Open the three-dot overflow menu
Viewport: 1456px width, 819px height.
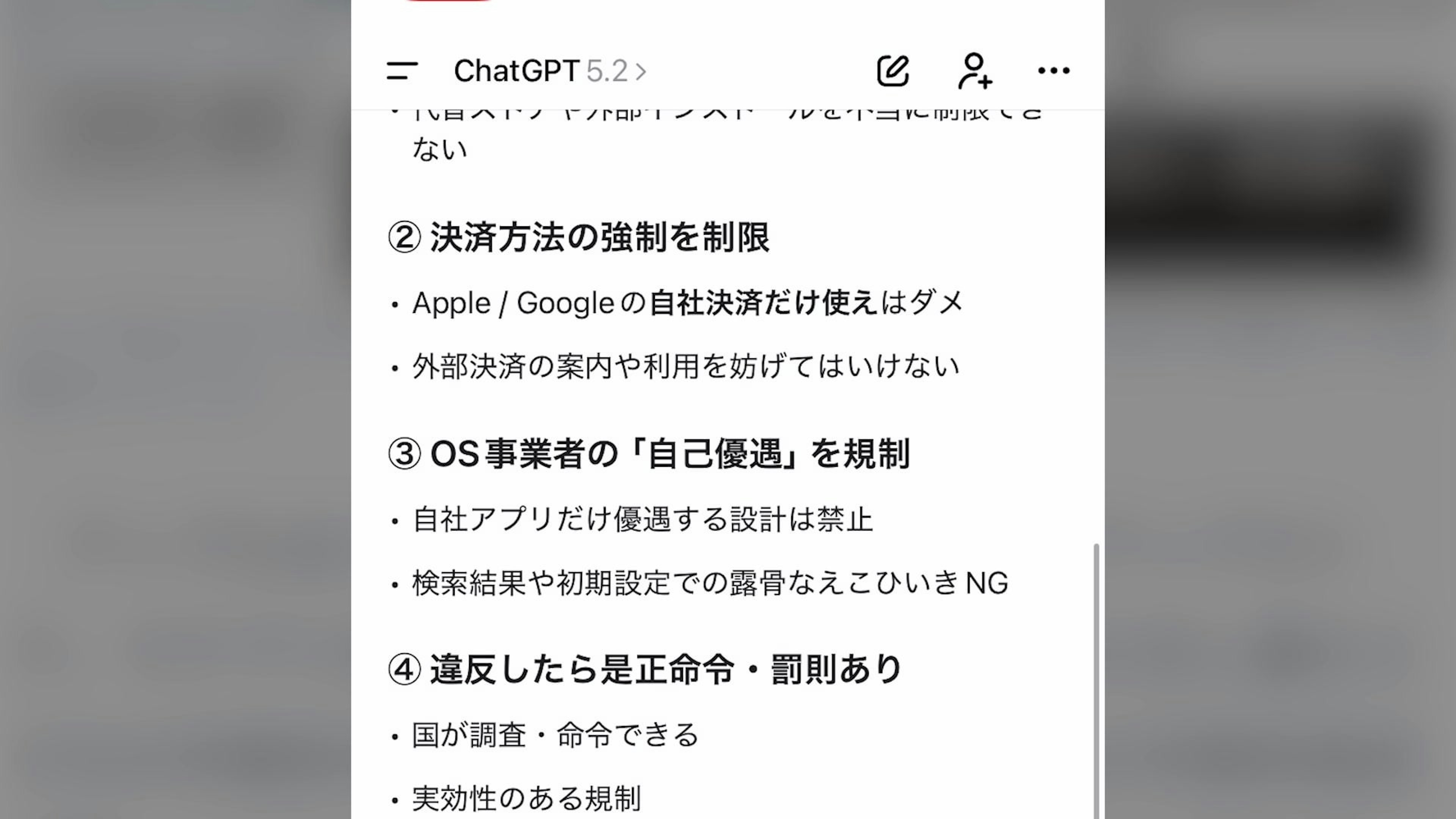click(x=1054, y=71)
